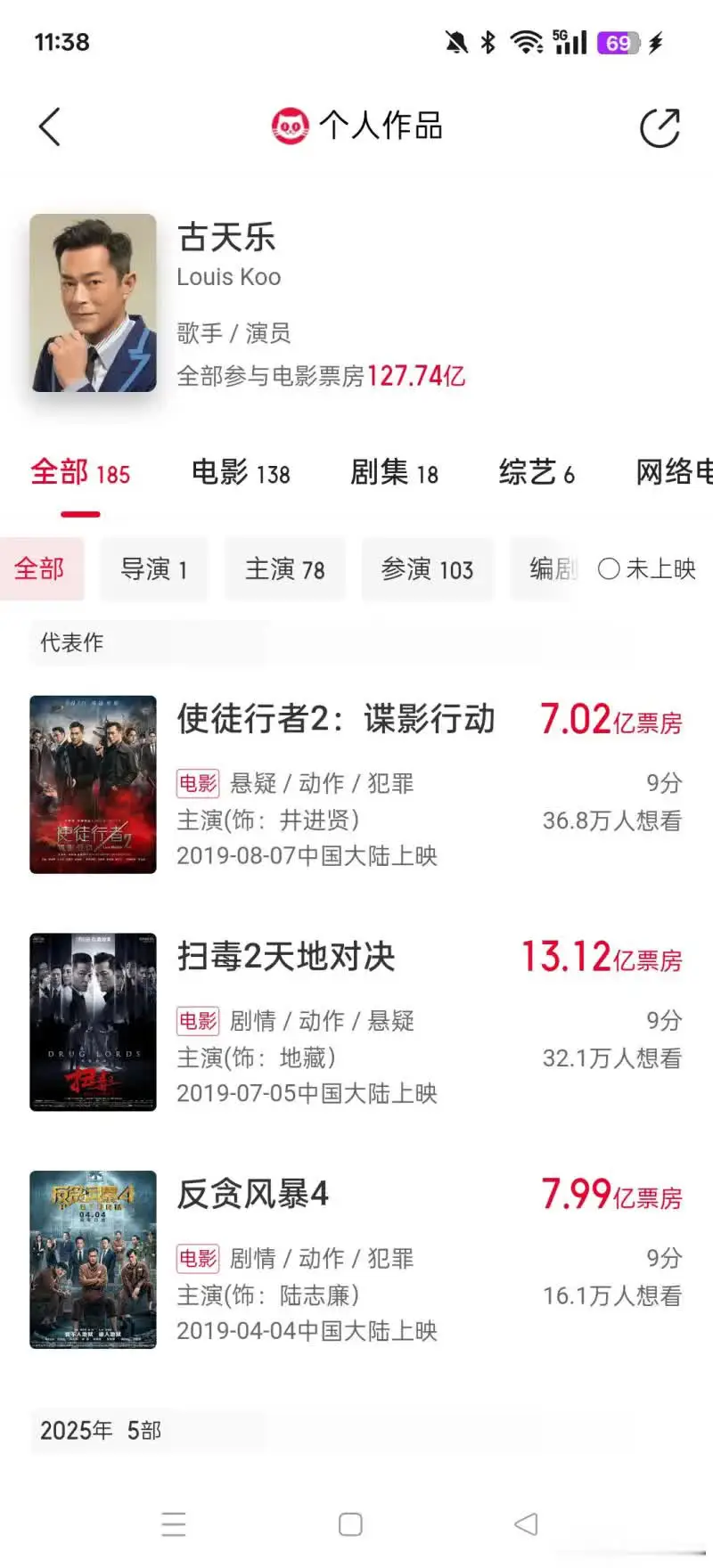Open 使徒行者2：谍影行动 movie entry

(x=356, y=784)
